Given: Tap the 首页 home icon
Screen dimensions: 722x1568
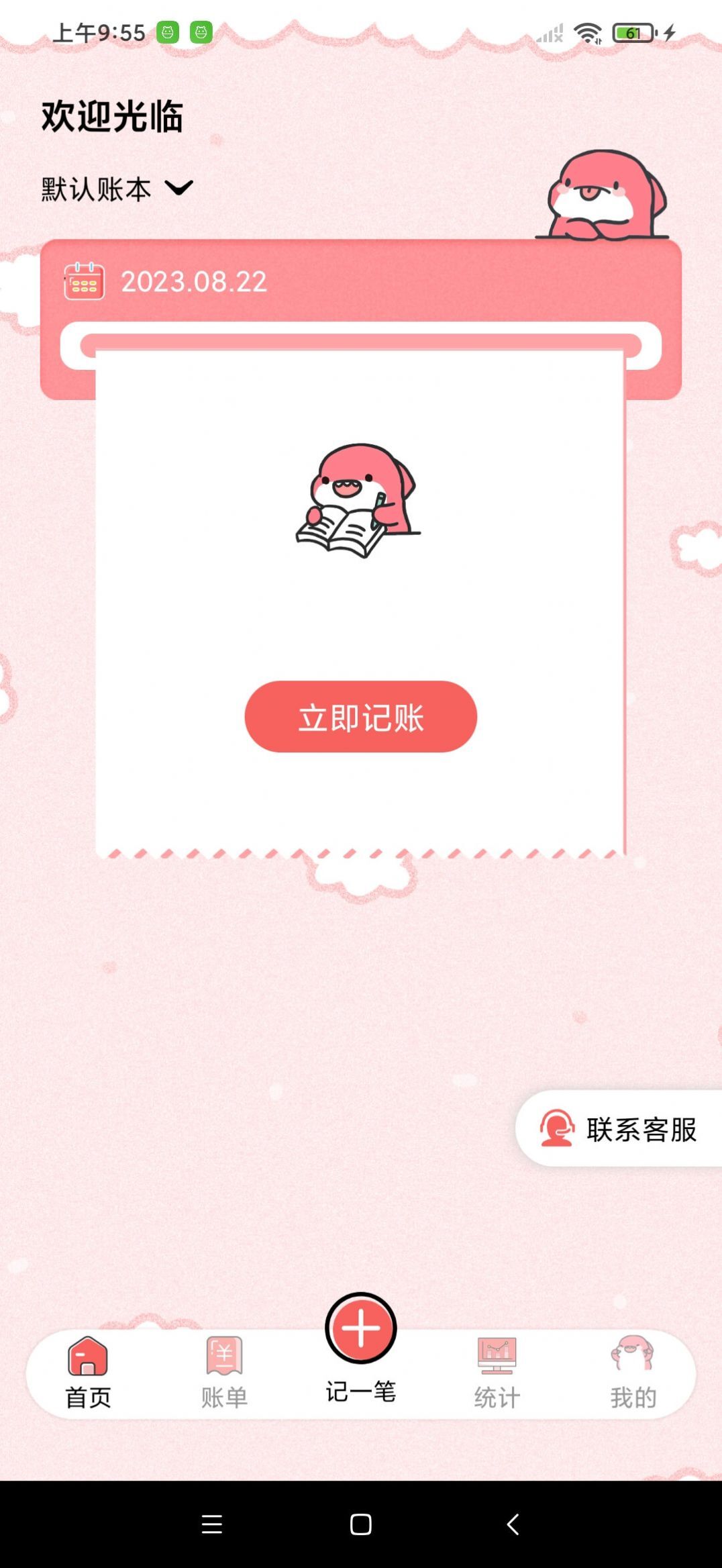Looking at the screenshot, I should click(x=86, y=1358).
